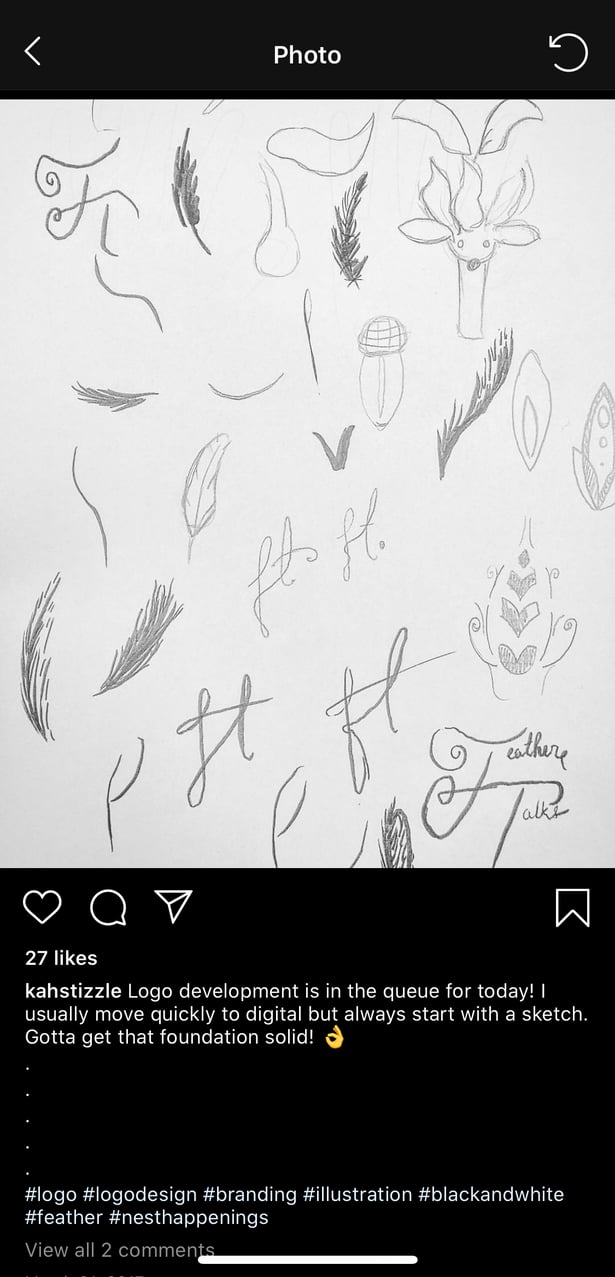Save the post with the bookmark icon
Viewport: 615px width, 1277px height.
coord(572,907)
